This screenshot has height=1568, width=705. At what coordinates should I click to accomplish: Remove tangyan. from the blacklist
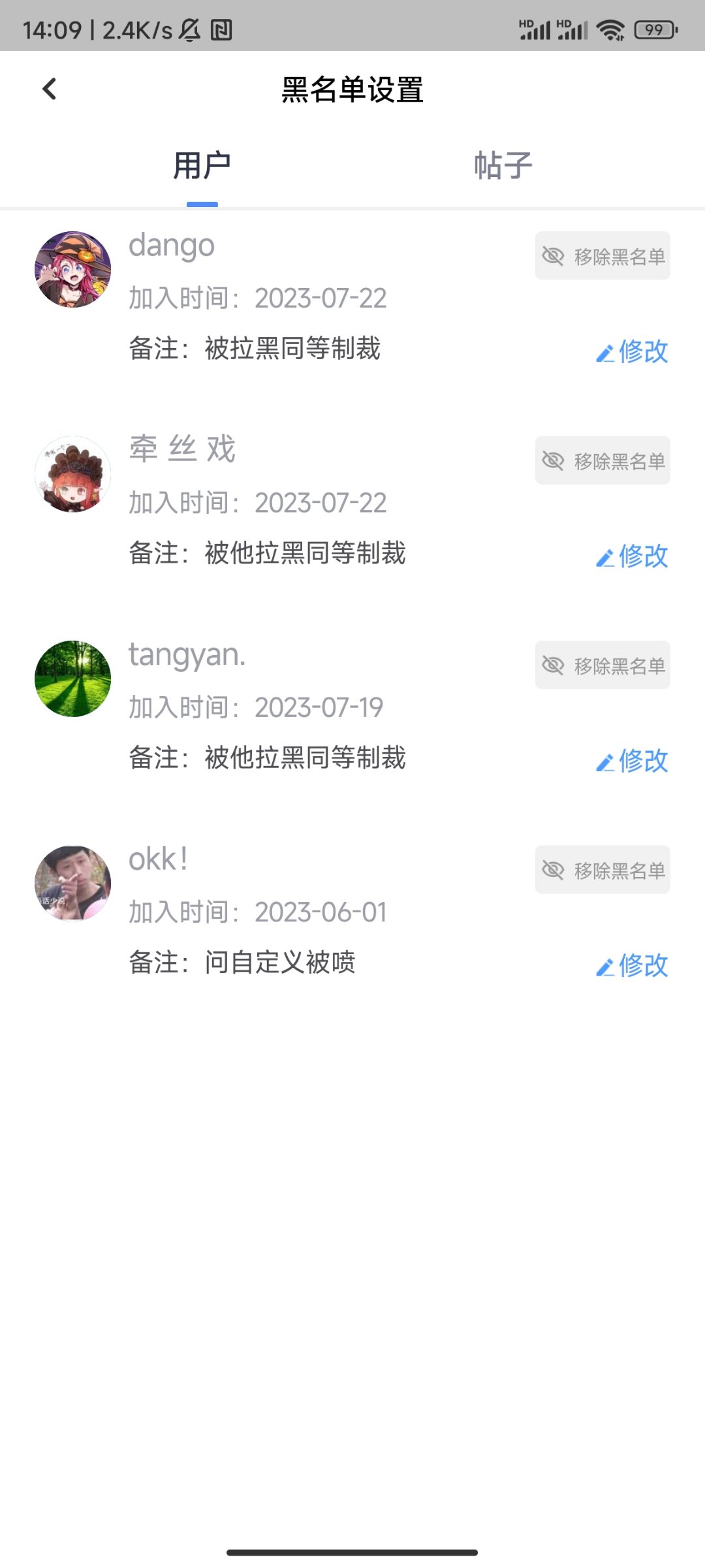603,665
